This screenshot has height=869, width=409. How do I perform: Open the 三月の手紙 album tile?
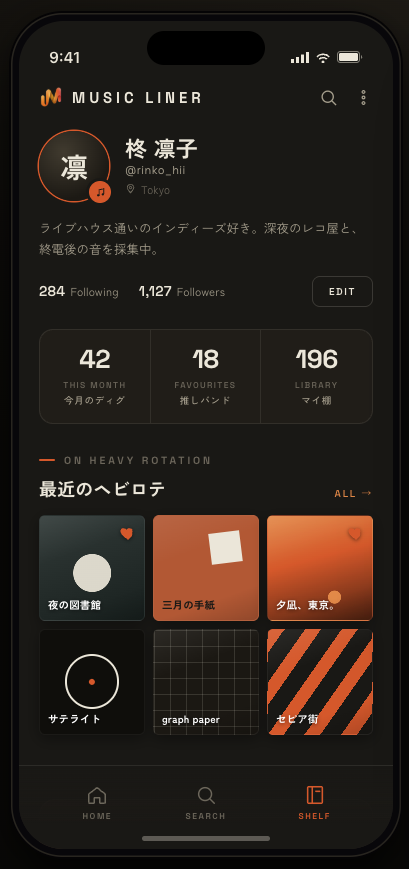click(x=206, y=568)
